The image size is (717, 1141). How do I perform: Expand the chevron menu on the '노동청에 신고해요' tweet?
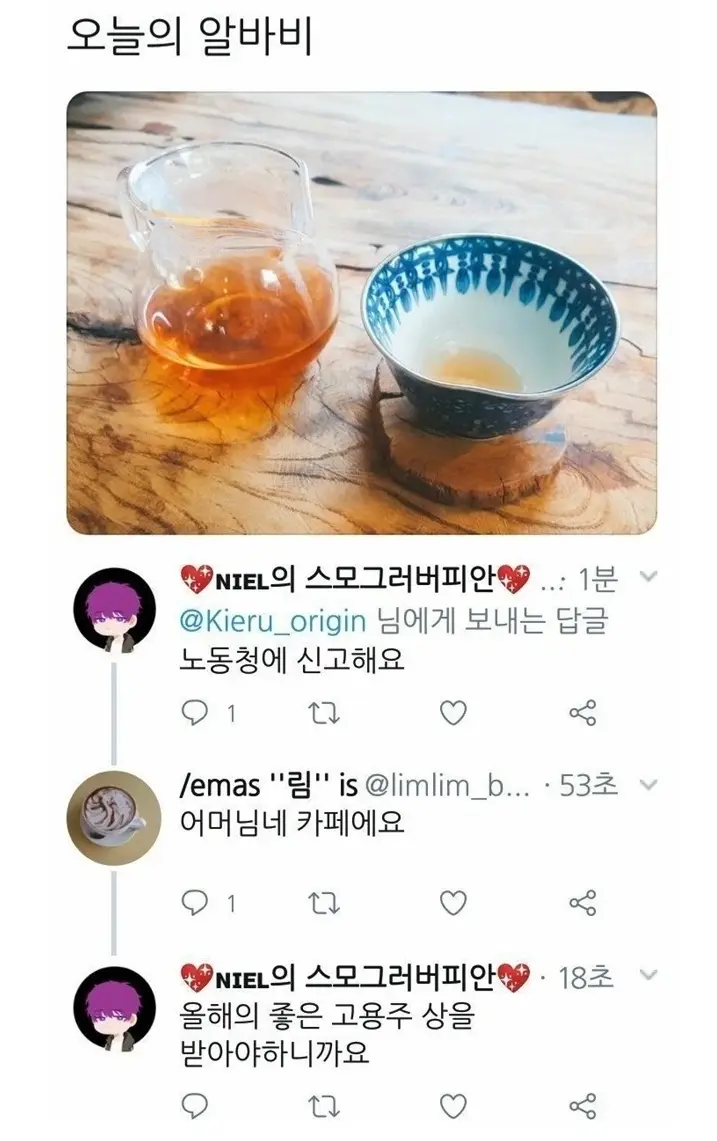[x=647, y=577]
